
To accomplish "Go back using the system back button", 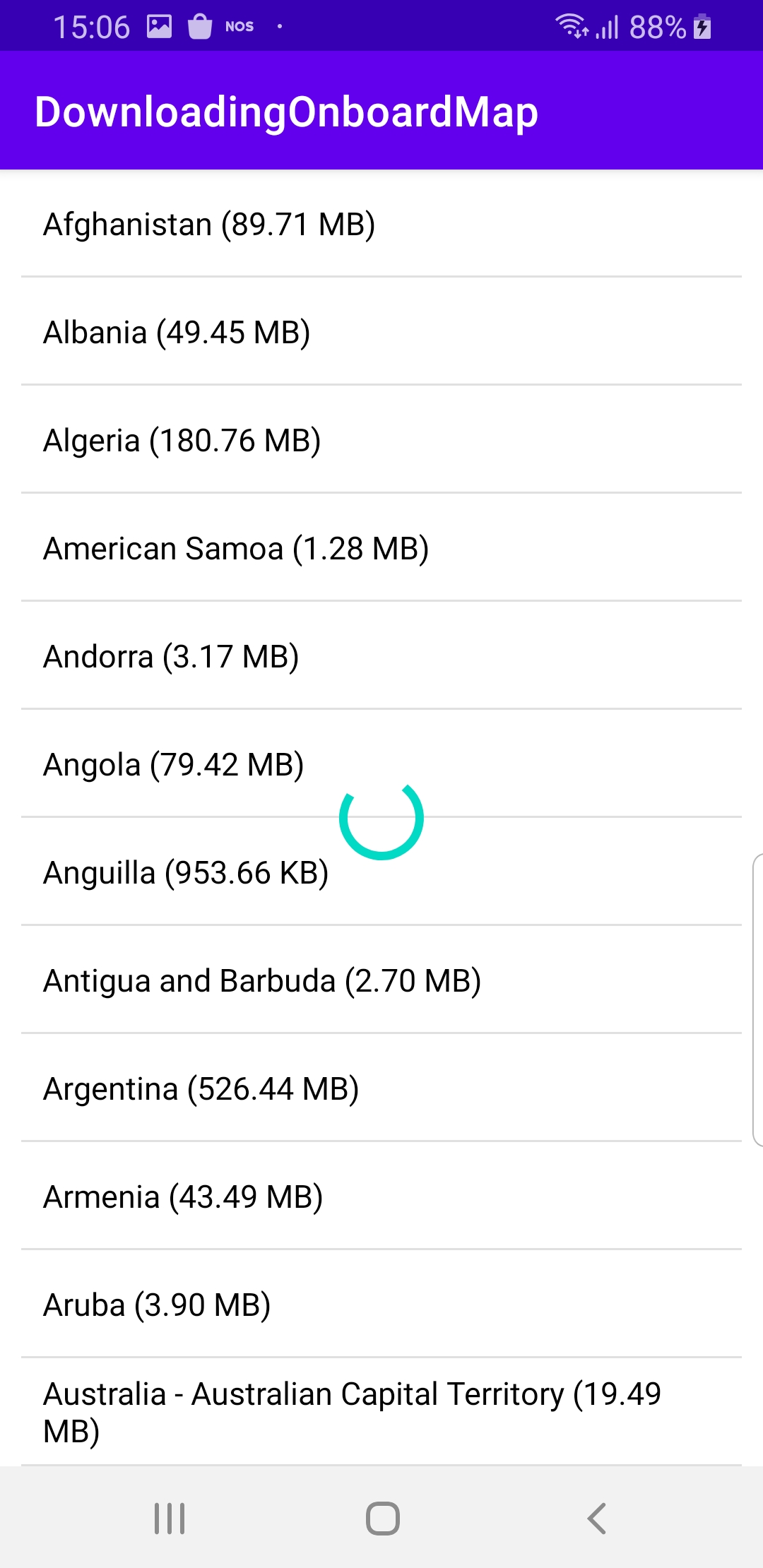I will click(596, 1518).
